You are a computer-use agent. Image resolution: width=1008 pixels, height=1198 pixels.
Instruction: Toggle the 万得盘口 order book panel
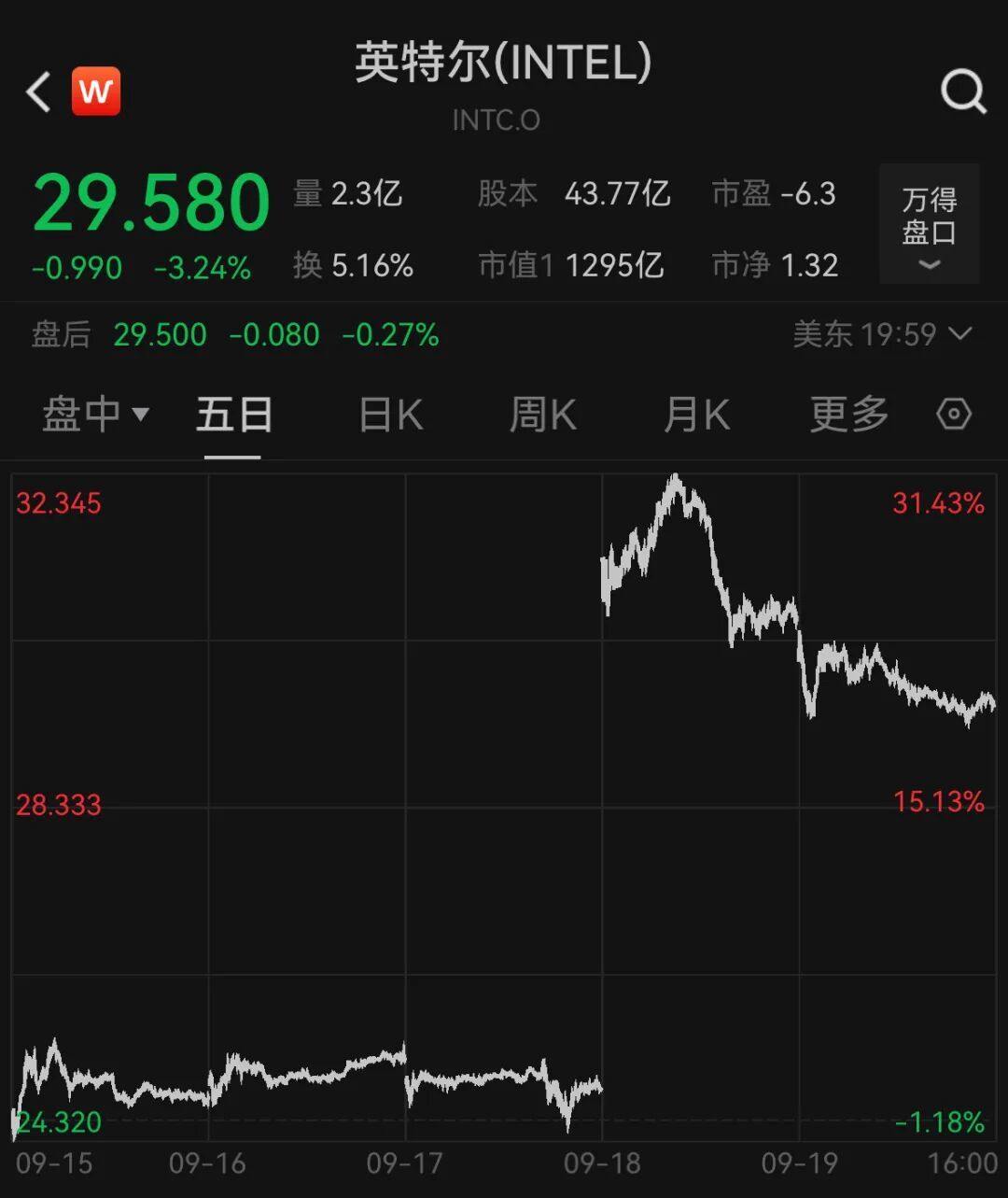[928, 224]
